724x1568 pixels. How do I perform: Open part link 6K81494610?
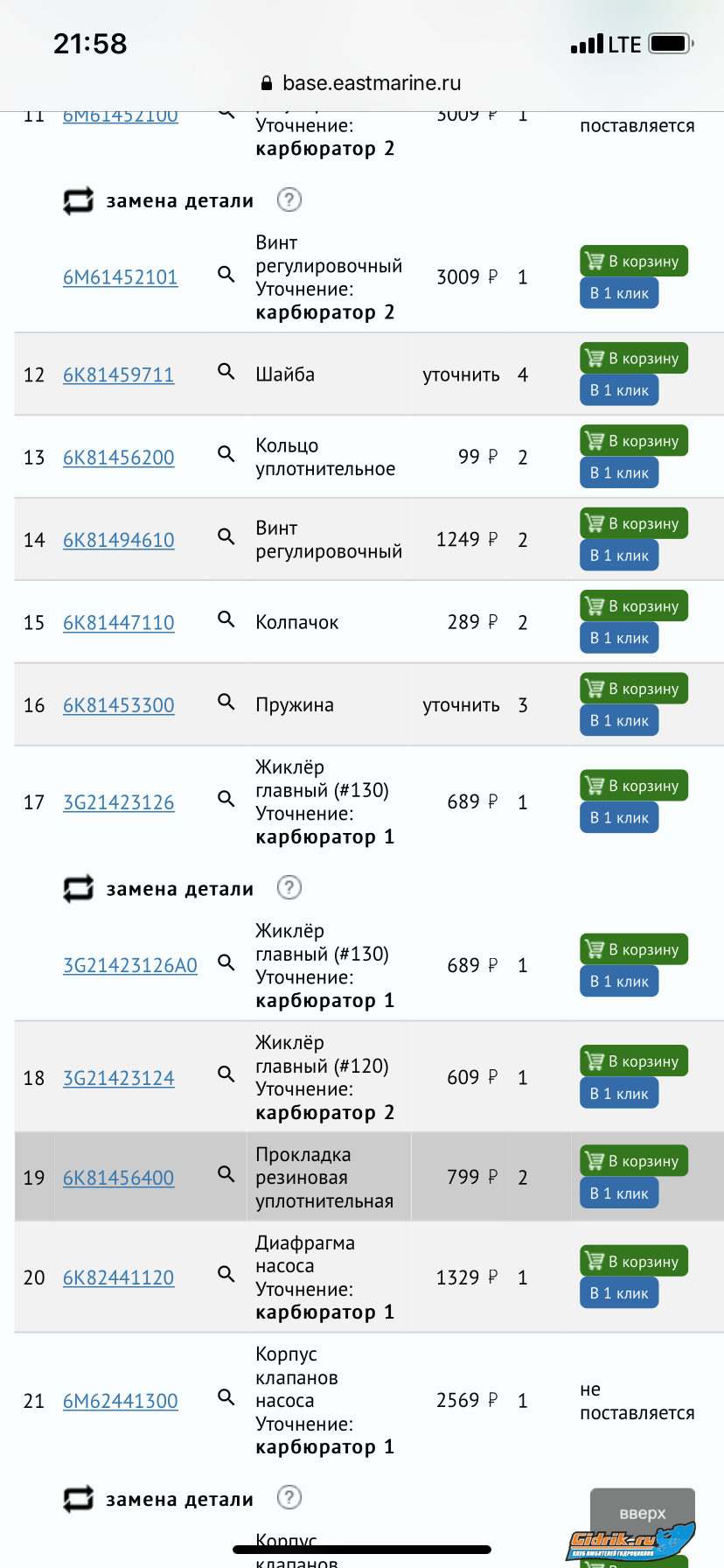click(x=118, y=541)
